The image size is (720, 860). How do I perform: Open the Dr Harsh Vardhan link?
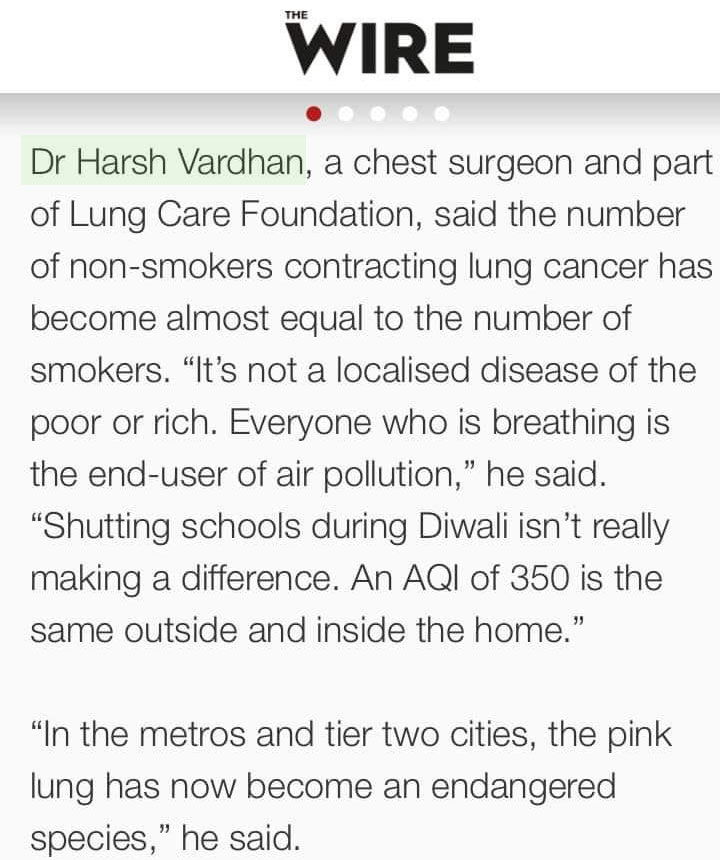click(x=165, y=162)
